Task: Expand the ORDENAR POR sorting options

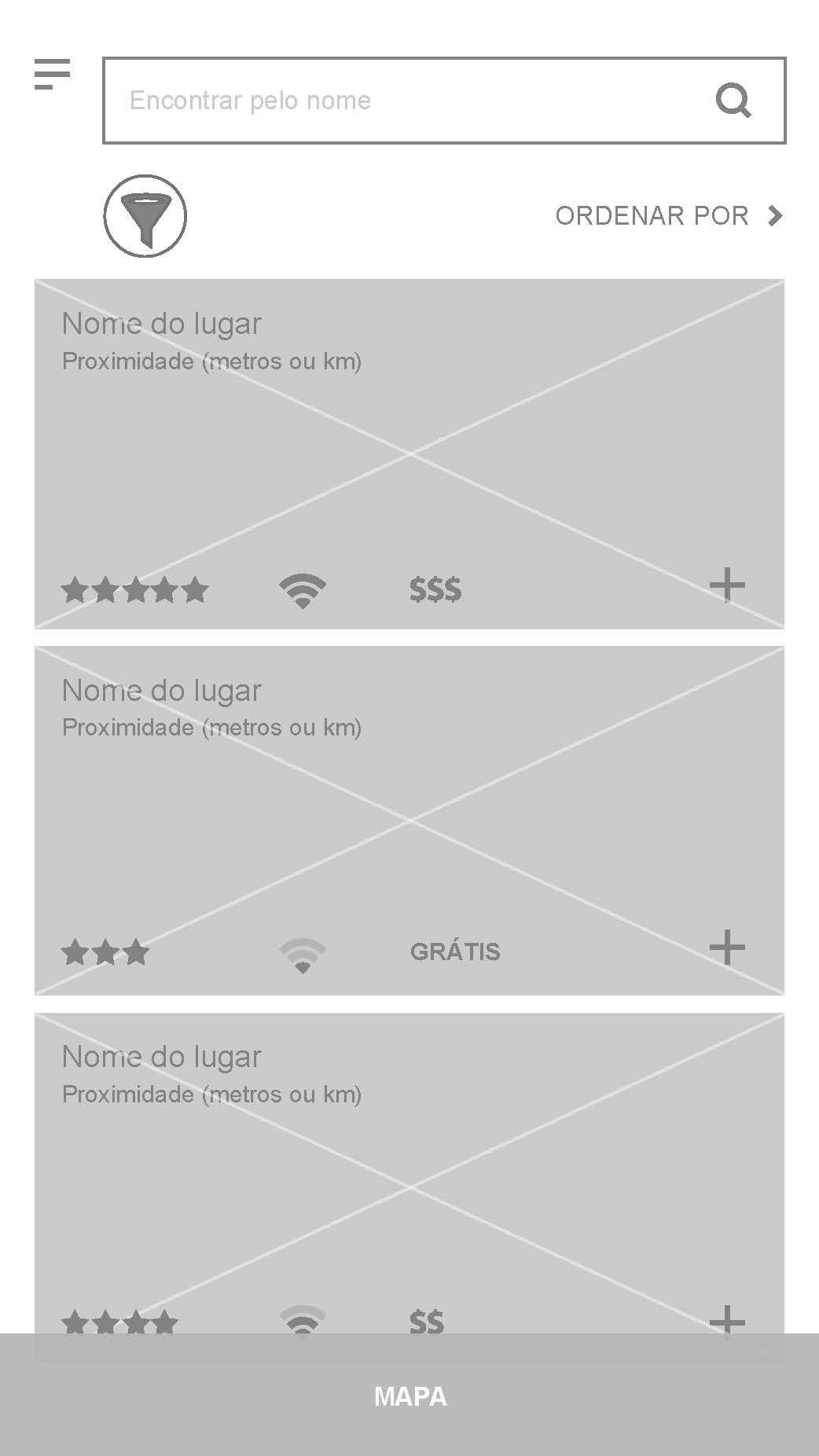Action: (x=668, y=215)
